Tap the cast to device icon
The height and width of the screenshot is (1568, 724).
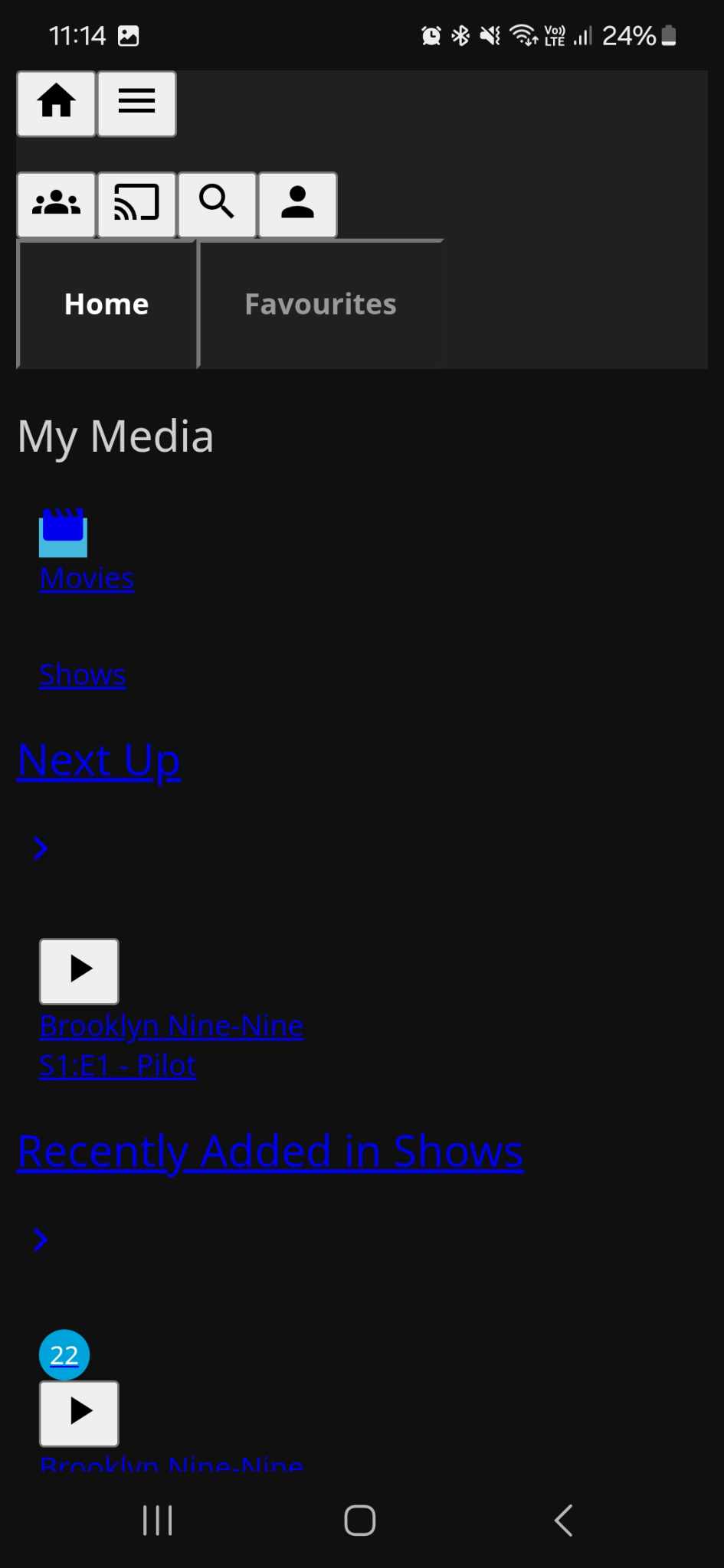point(137,204)
